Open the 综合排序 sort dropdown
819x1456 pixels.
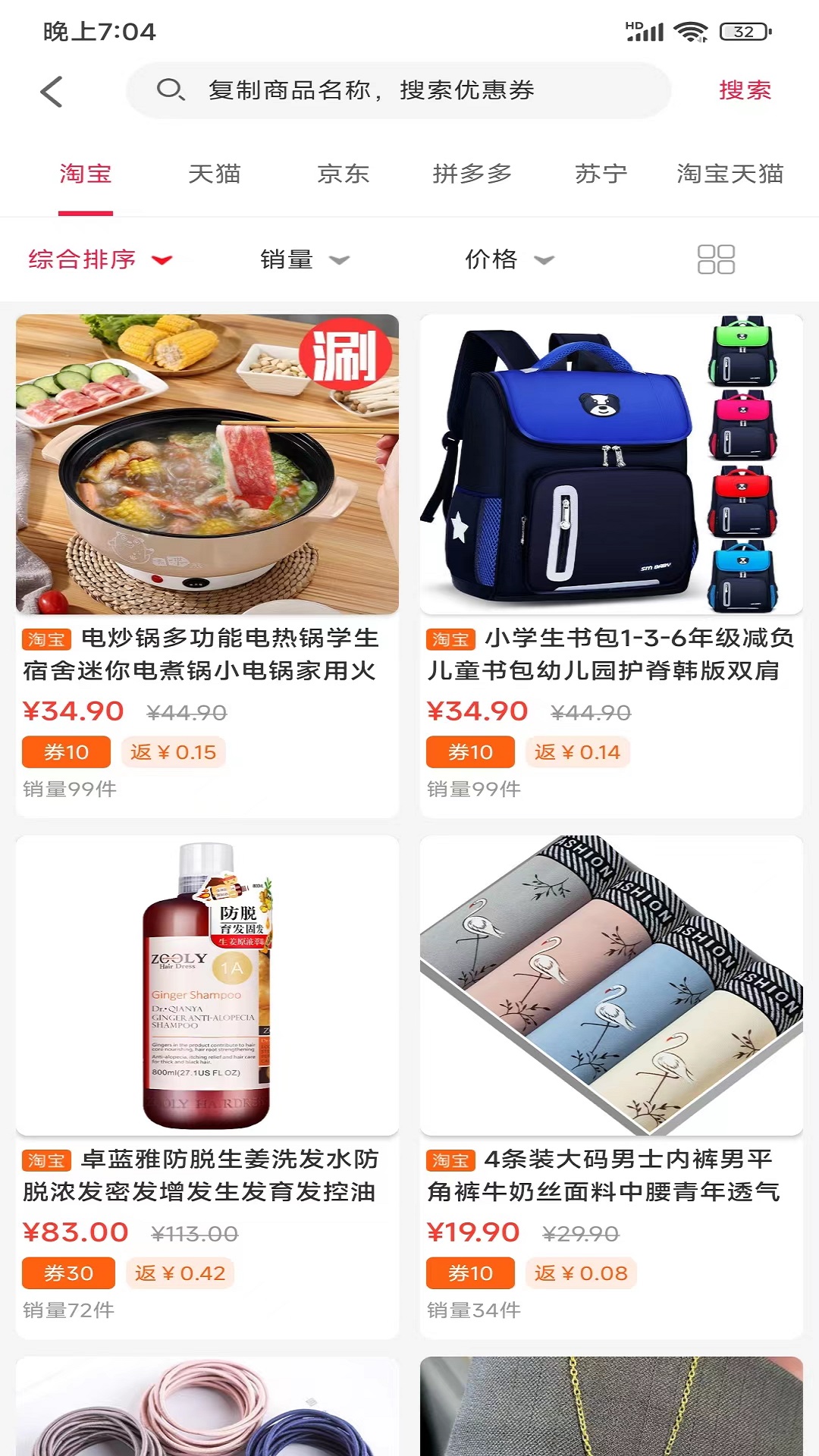(99, 260)
